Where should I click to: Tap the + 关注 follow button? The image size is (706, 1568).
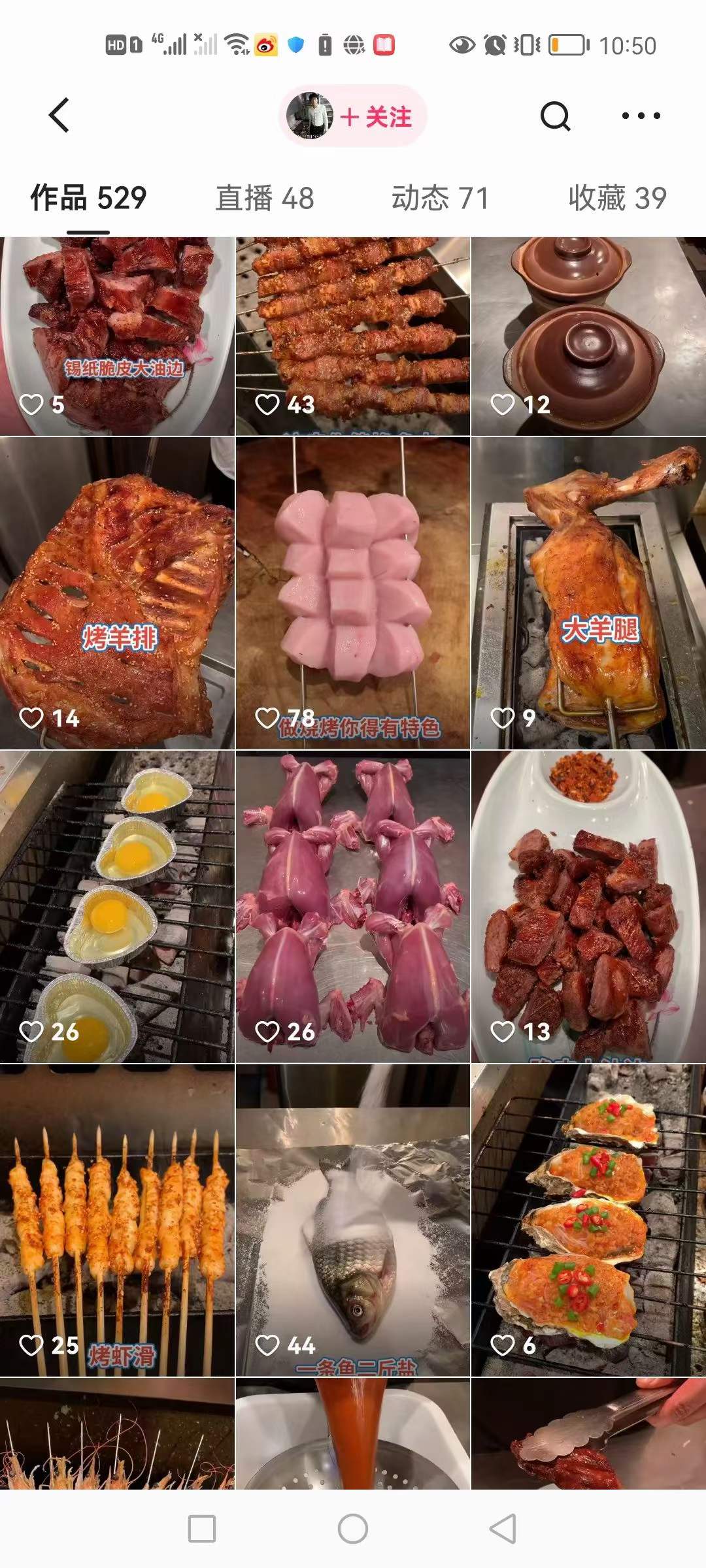(x=375, y=117)
